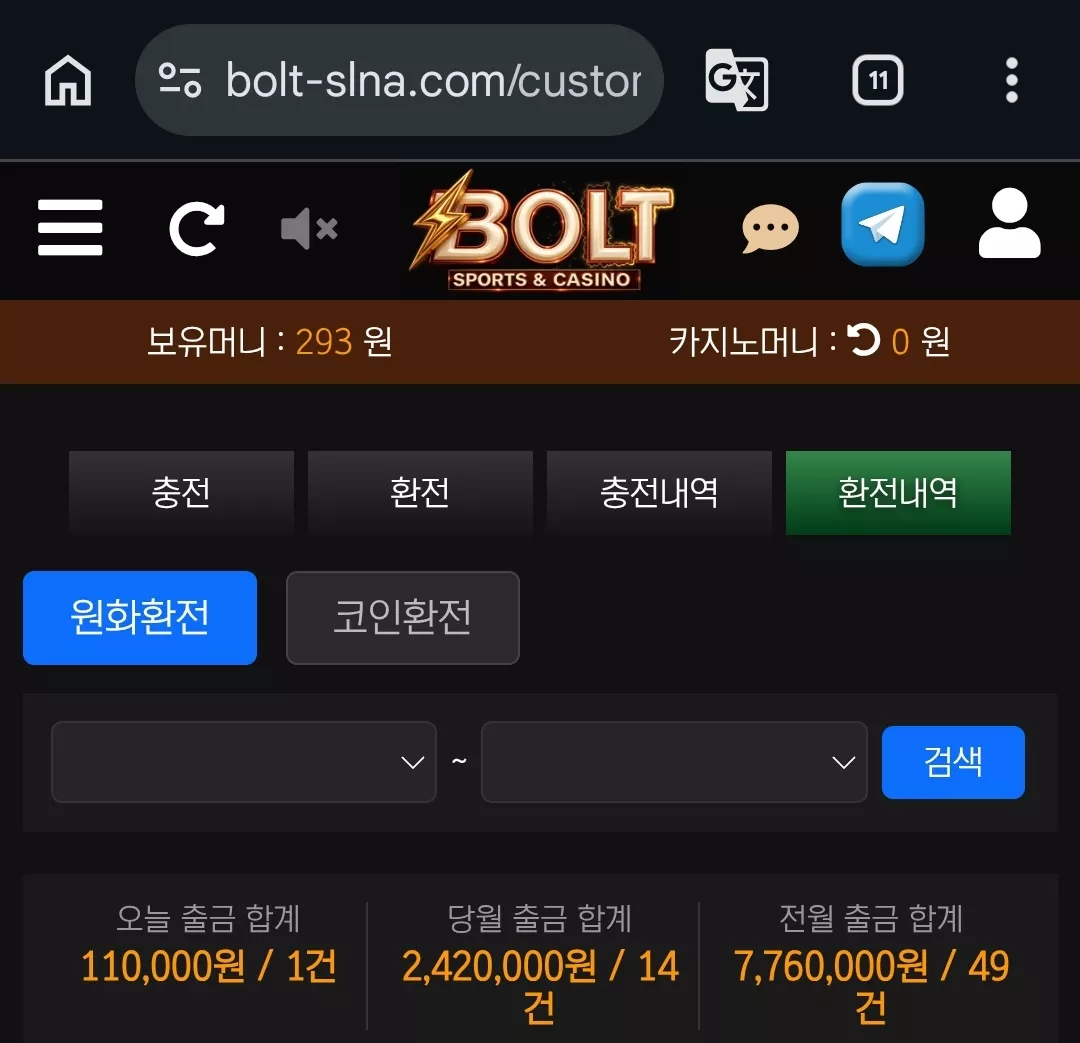The height and width of the screenshot is (1043, 1080).
Task: Open the browser translate icon
Action: pyautogui.click(x=736, y=80)
